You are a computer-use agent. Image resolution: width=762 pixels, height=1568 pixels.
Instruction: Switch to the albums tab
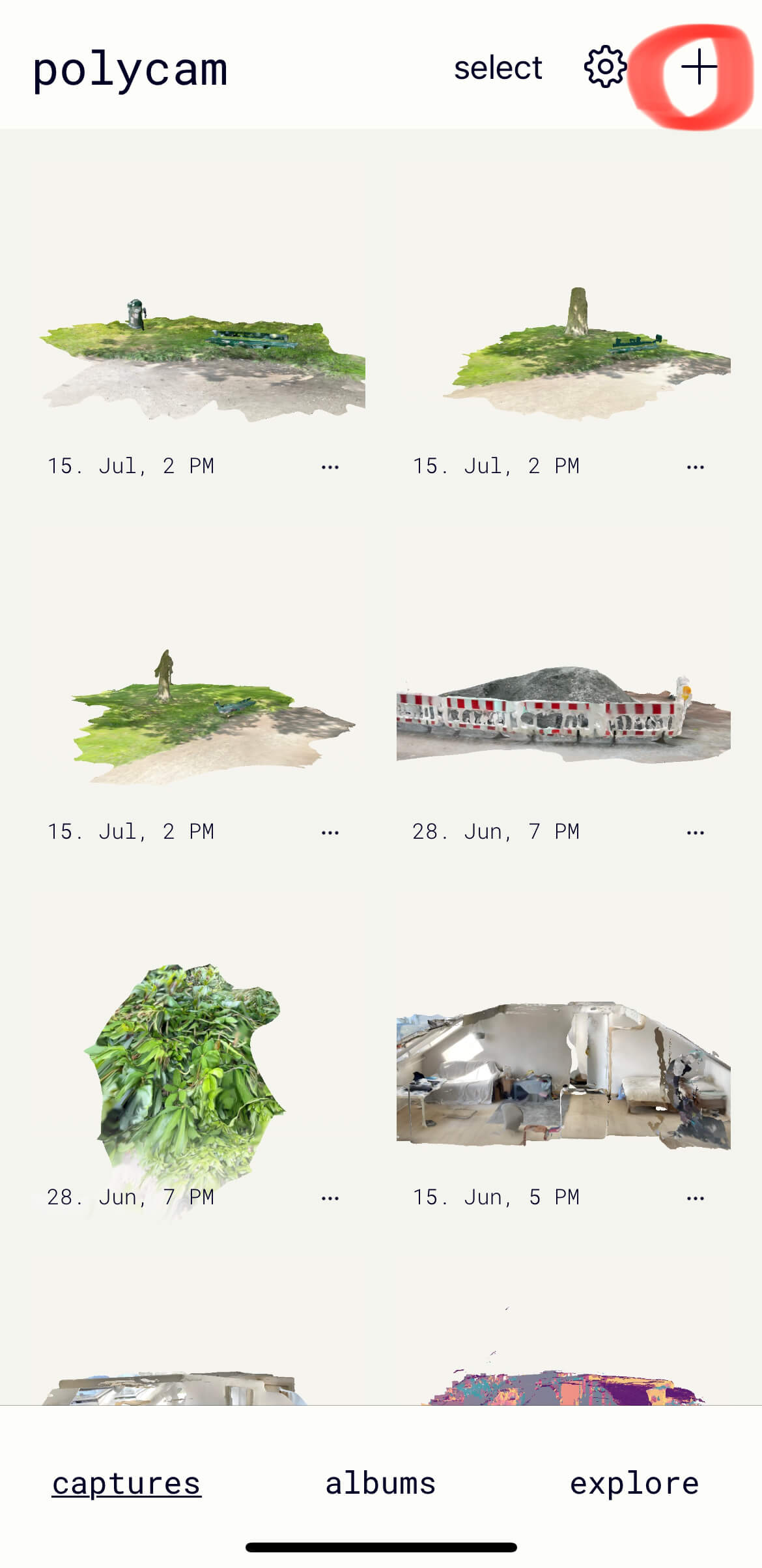pos(380,1483)
